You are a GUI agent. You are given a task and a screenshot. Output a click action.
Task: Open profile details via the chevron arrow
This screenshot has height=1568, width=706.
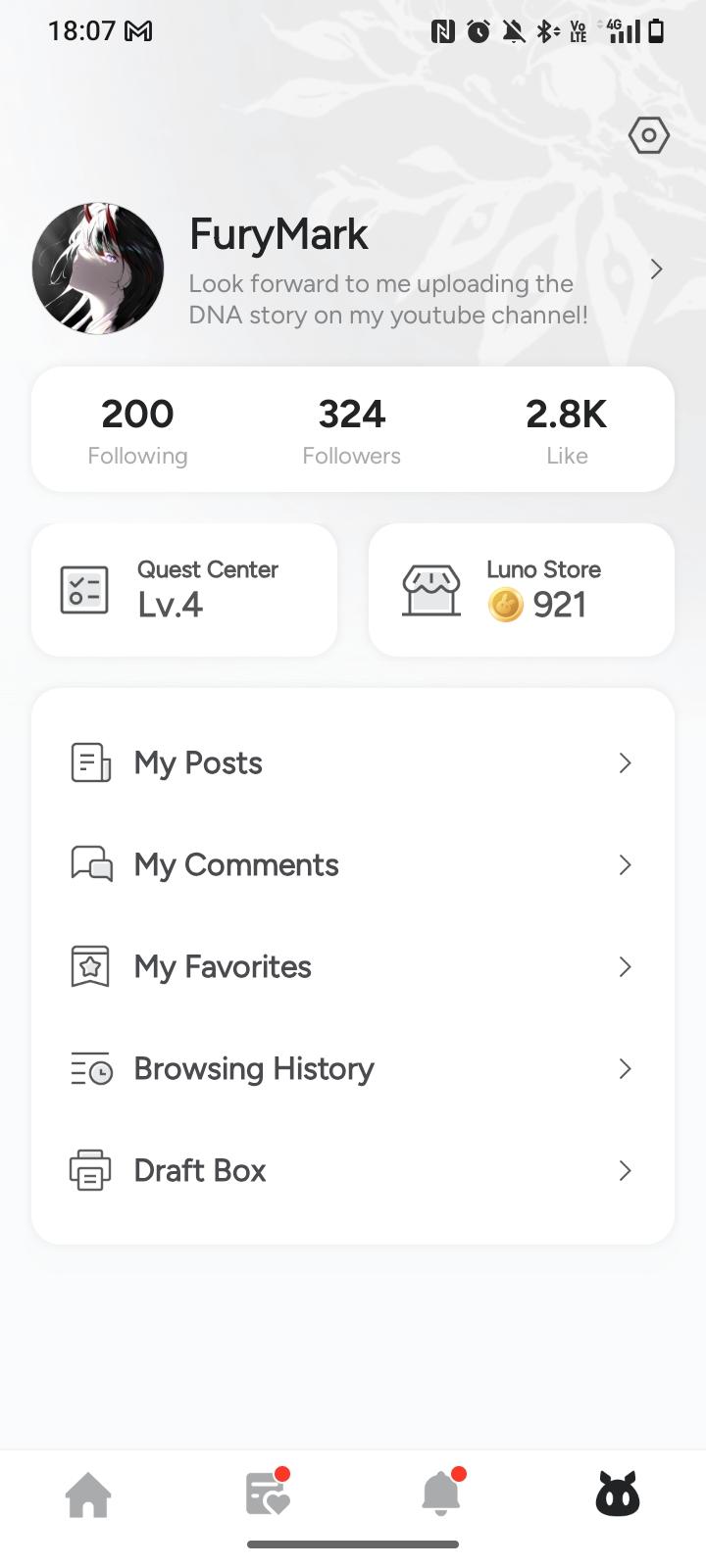[x=656, y=269]
